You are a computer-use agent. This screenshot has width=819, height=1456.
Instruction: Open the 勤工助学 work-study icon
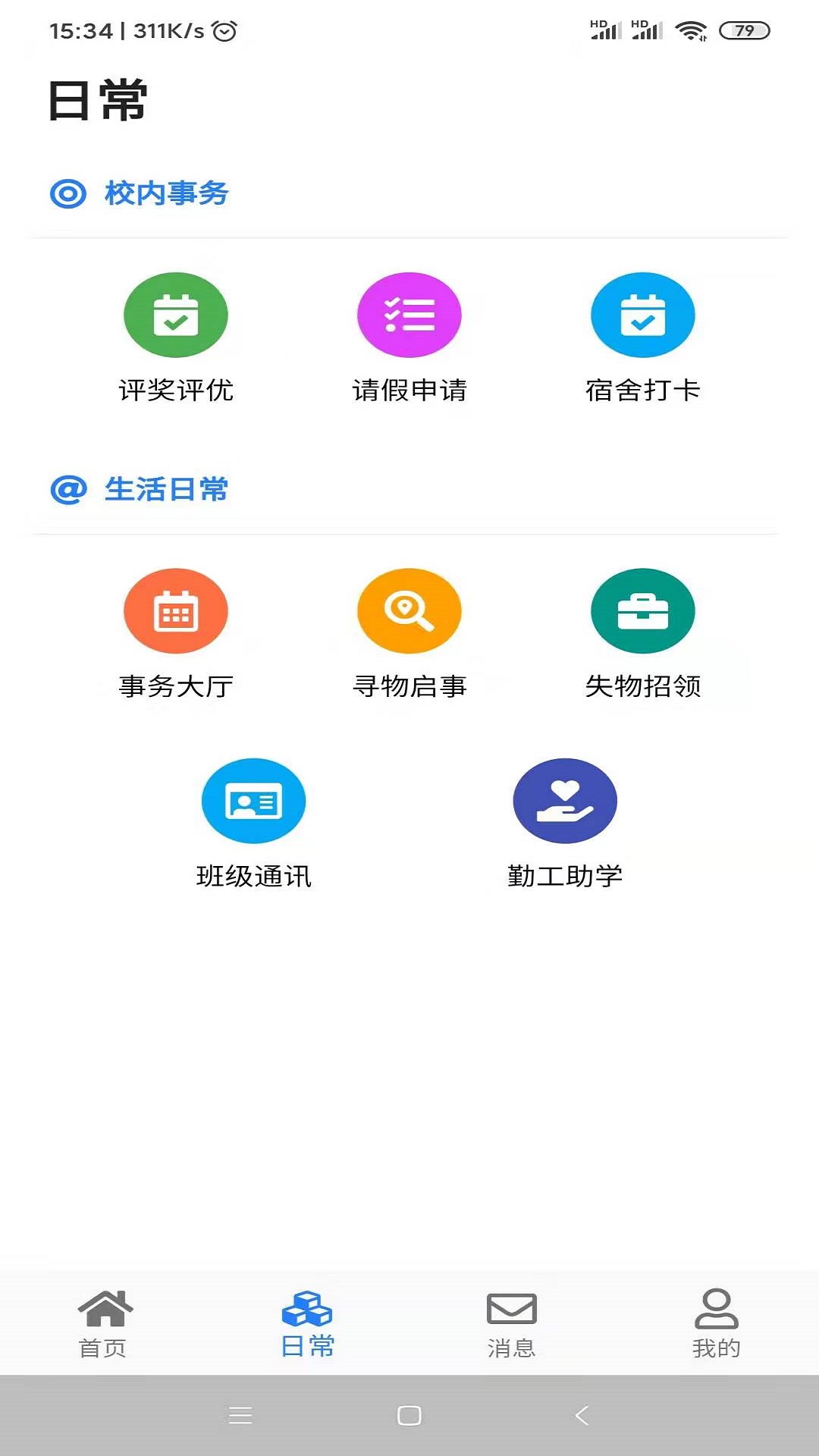pyautogui.click(x=565, y=800)
